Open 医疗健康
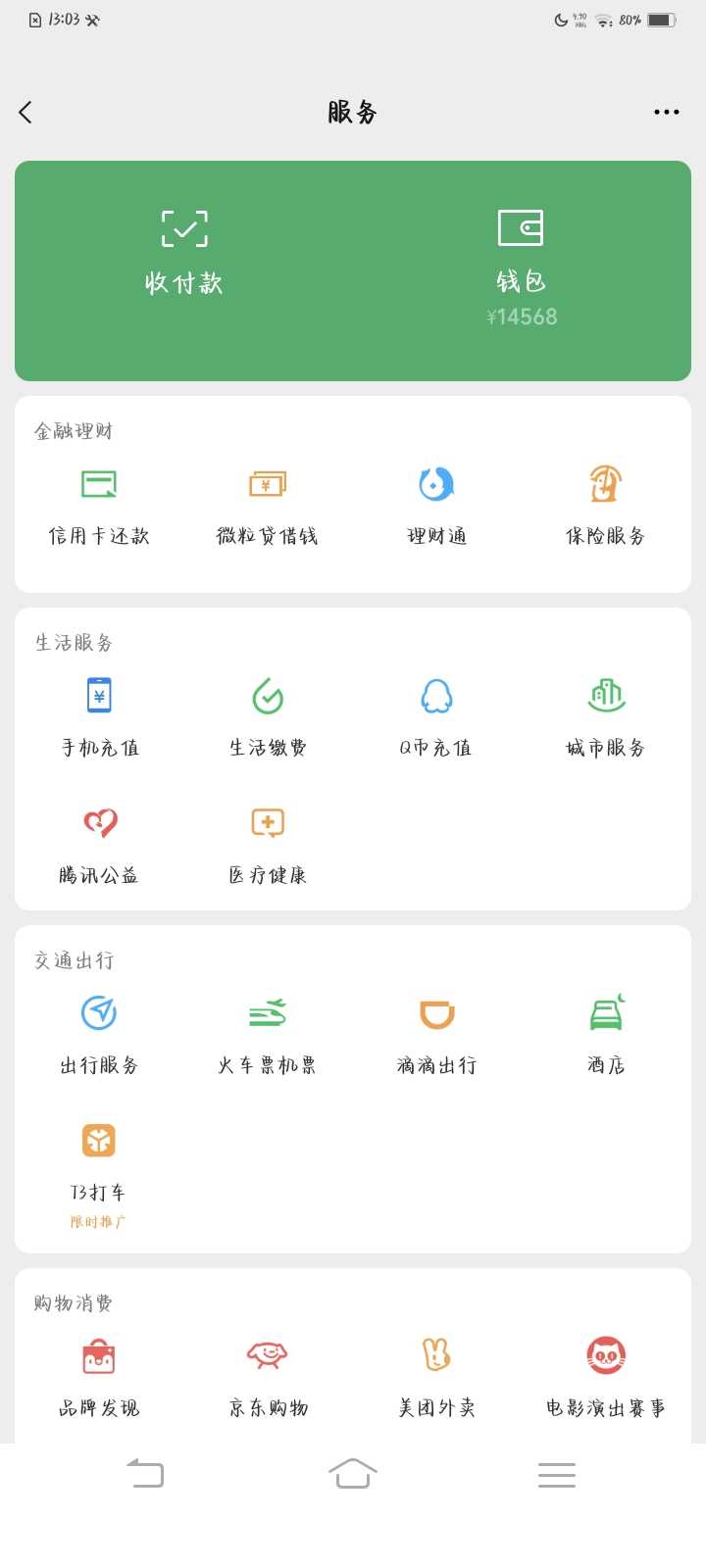 pyautogui.click(x=268, y=846)
